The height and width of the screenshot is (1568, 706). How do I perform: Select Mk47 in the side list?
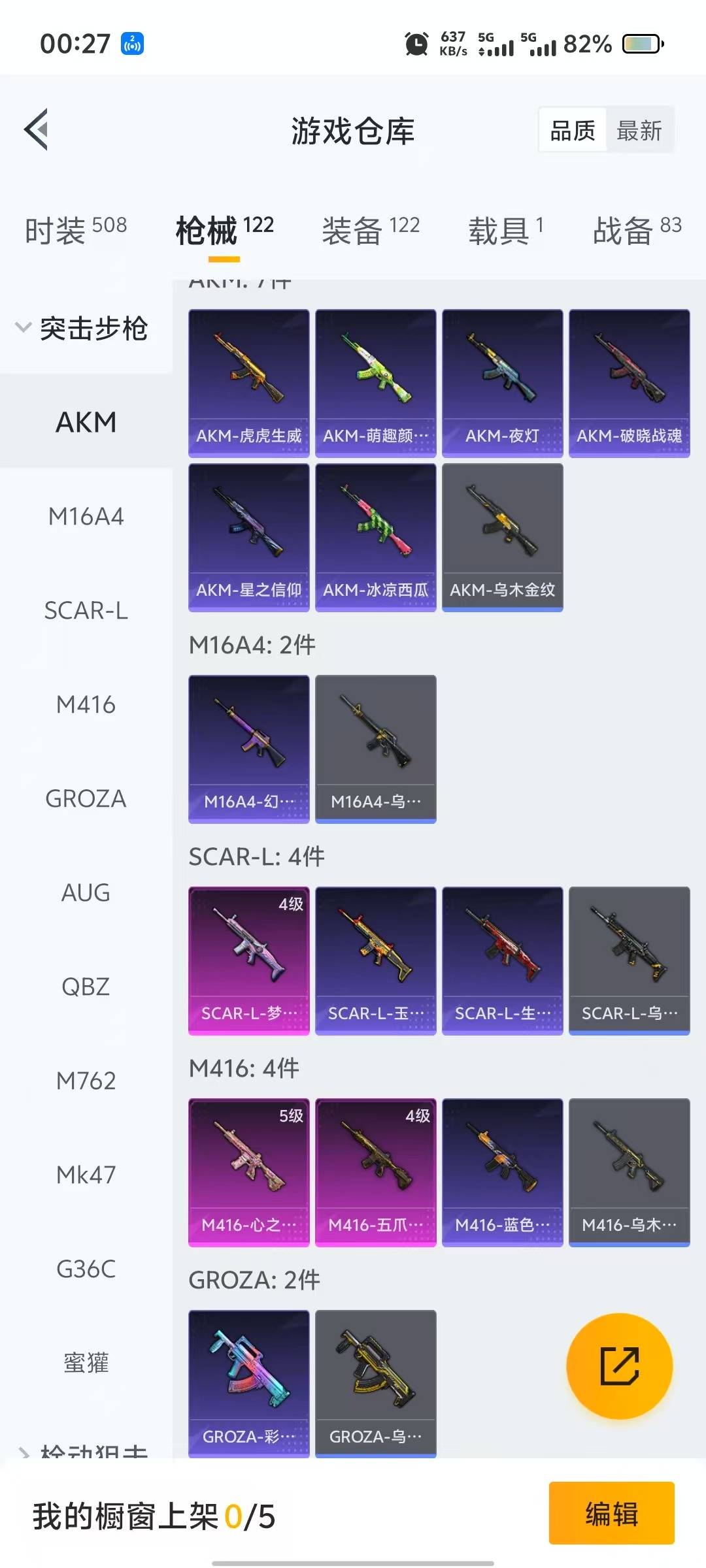tap(86, 1175)
